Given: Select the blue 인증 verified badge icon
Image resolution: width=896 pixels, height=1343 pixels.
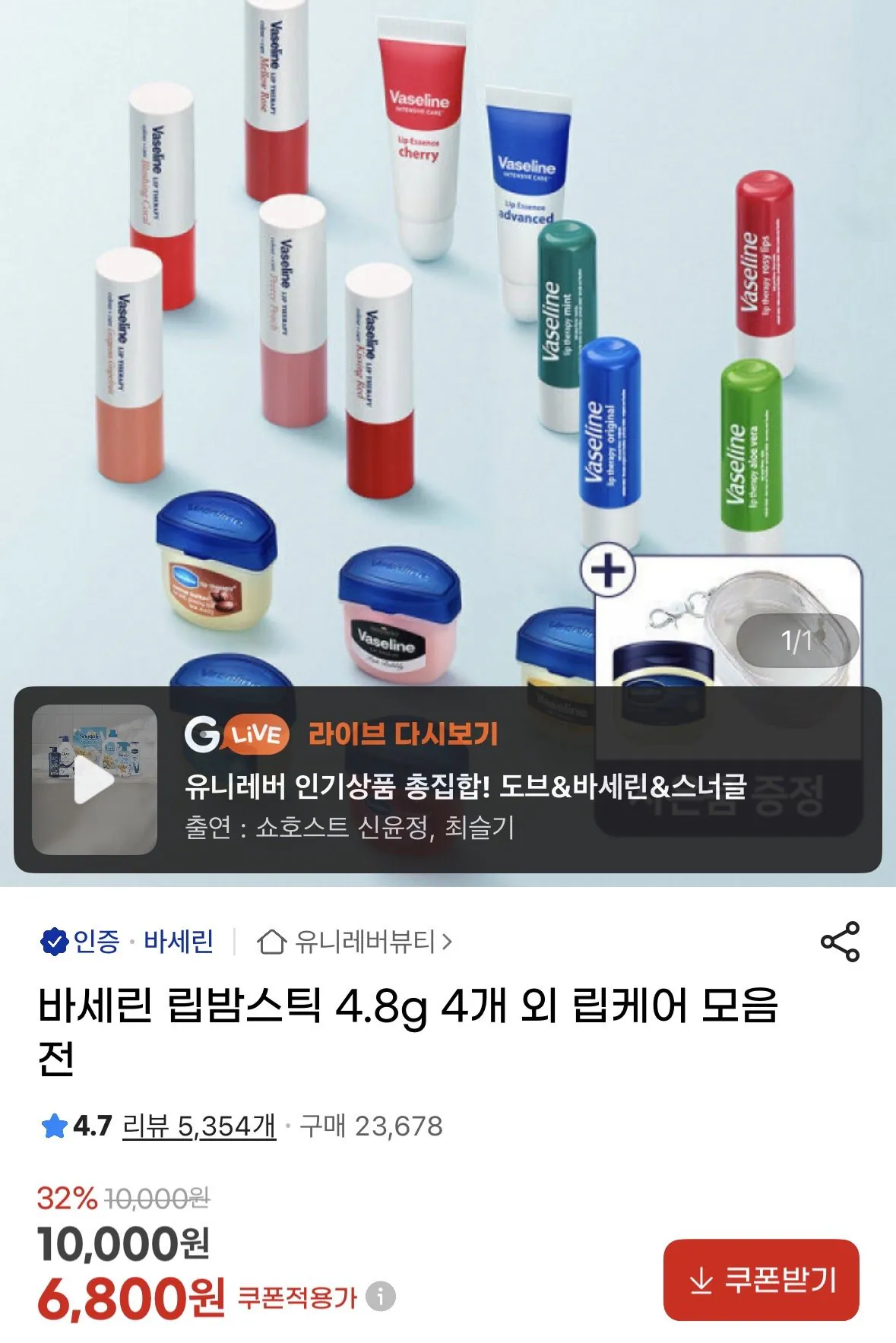Looking at the screenshot, I should tap(53, 942).
